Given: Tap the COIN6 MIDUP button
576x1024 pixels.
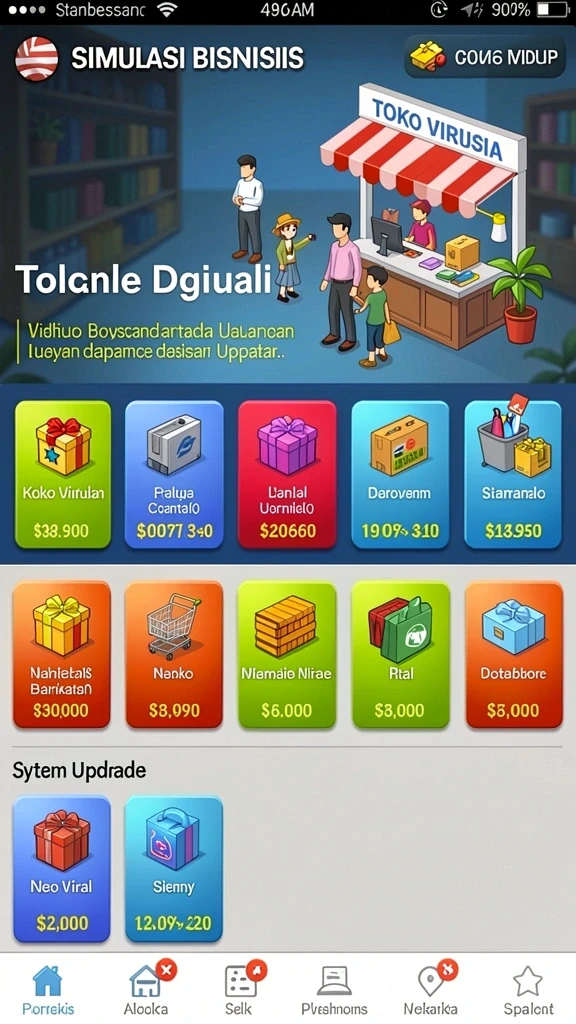Looking at the screenshot, I should 485,57.
